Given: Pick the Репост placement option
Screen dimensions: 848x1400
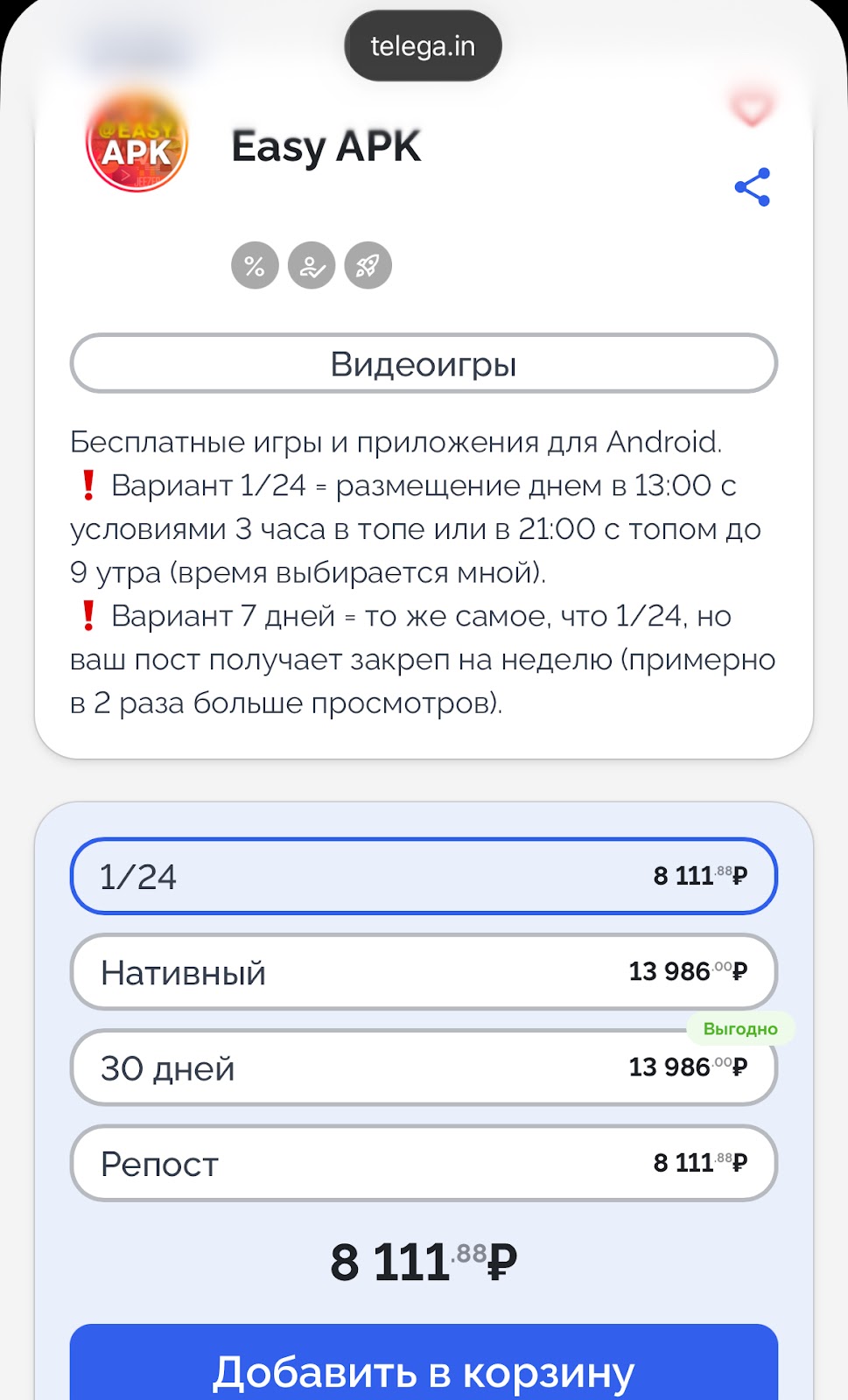Looking at the screenshot, I should click(424, 1163).
